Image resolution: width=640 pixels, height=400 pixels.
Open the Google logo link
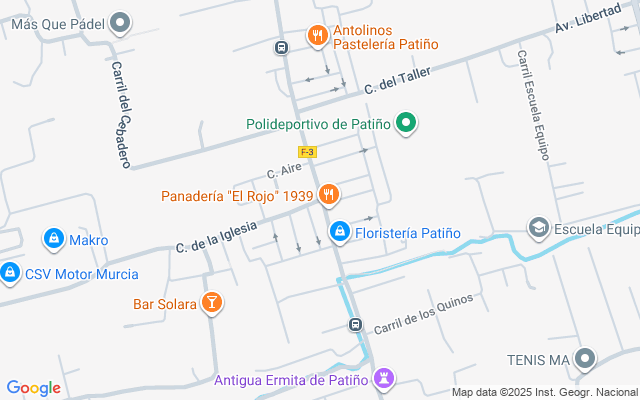(x=33, y=388)
